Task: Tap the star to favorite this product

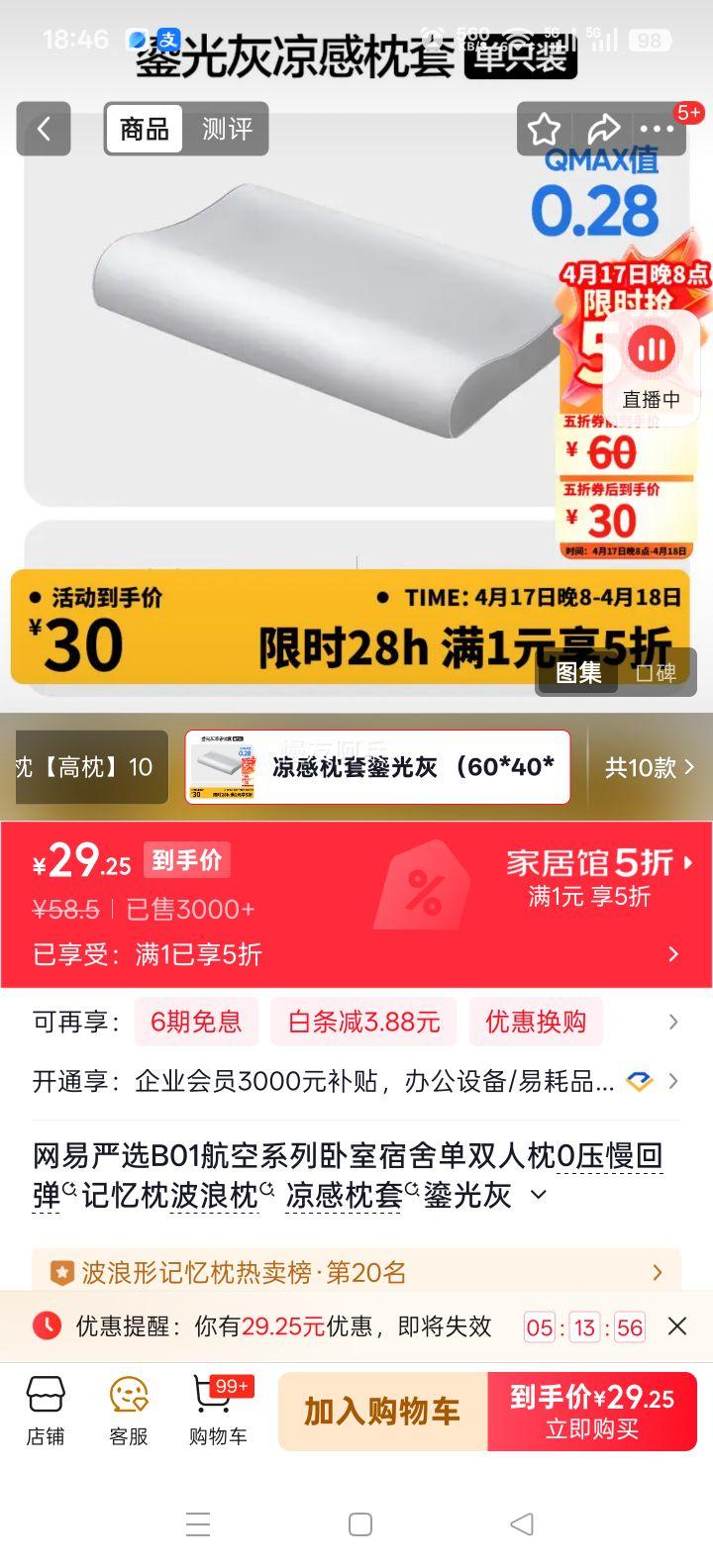Action: (x=544, y=129)
